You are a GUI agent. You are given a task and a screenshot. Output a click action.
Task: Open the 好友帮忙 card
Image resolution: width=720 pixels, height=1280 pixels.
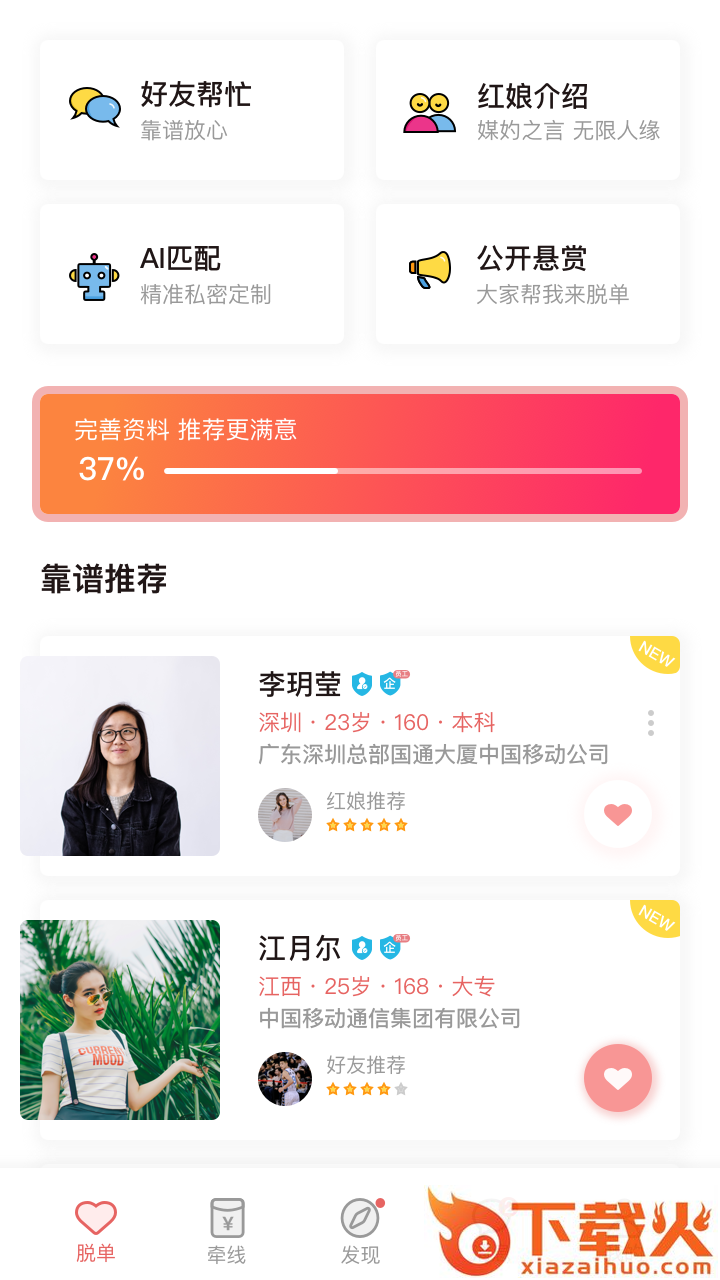click(192, 110)
